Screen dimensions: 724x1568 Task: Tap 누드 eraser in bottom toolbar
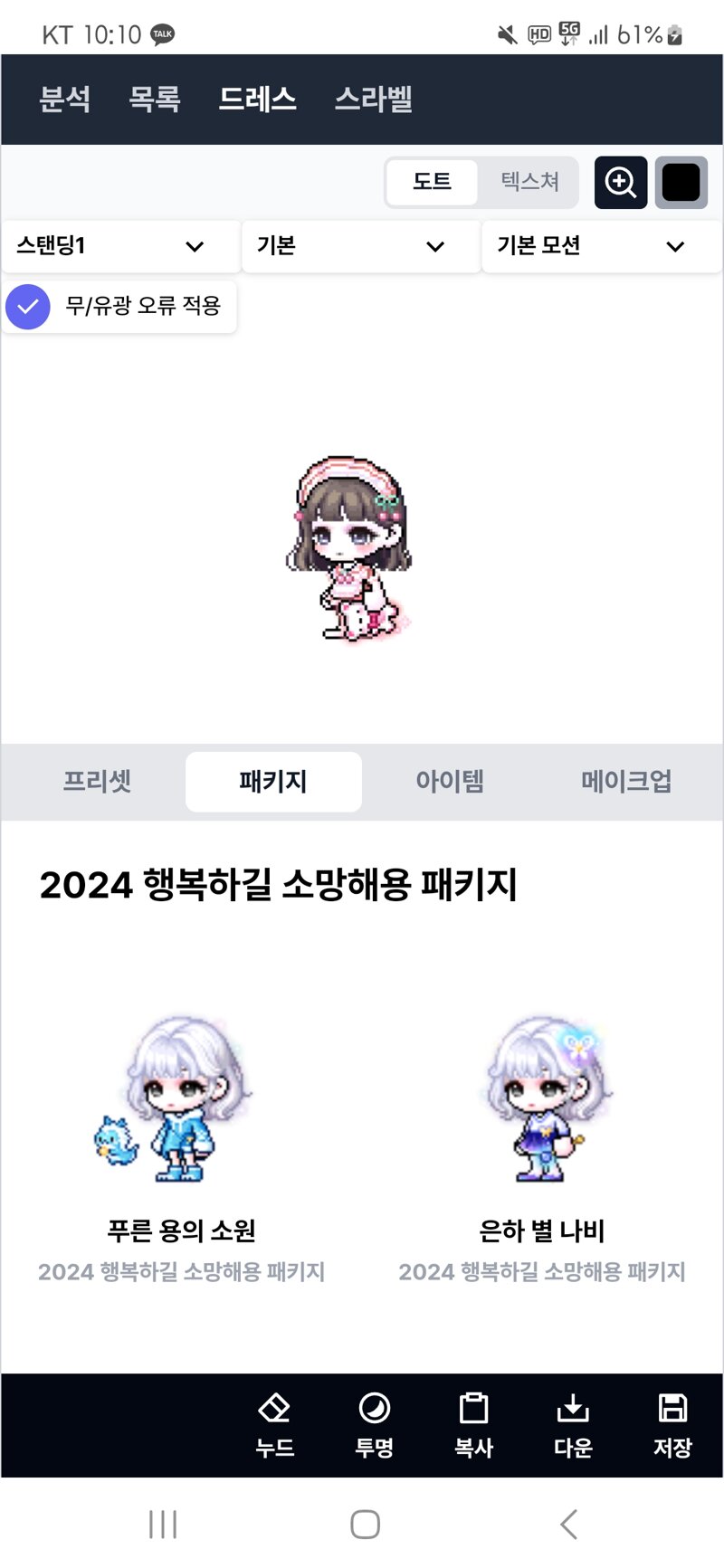click(x=274, y=1425)
